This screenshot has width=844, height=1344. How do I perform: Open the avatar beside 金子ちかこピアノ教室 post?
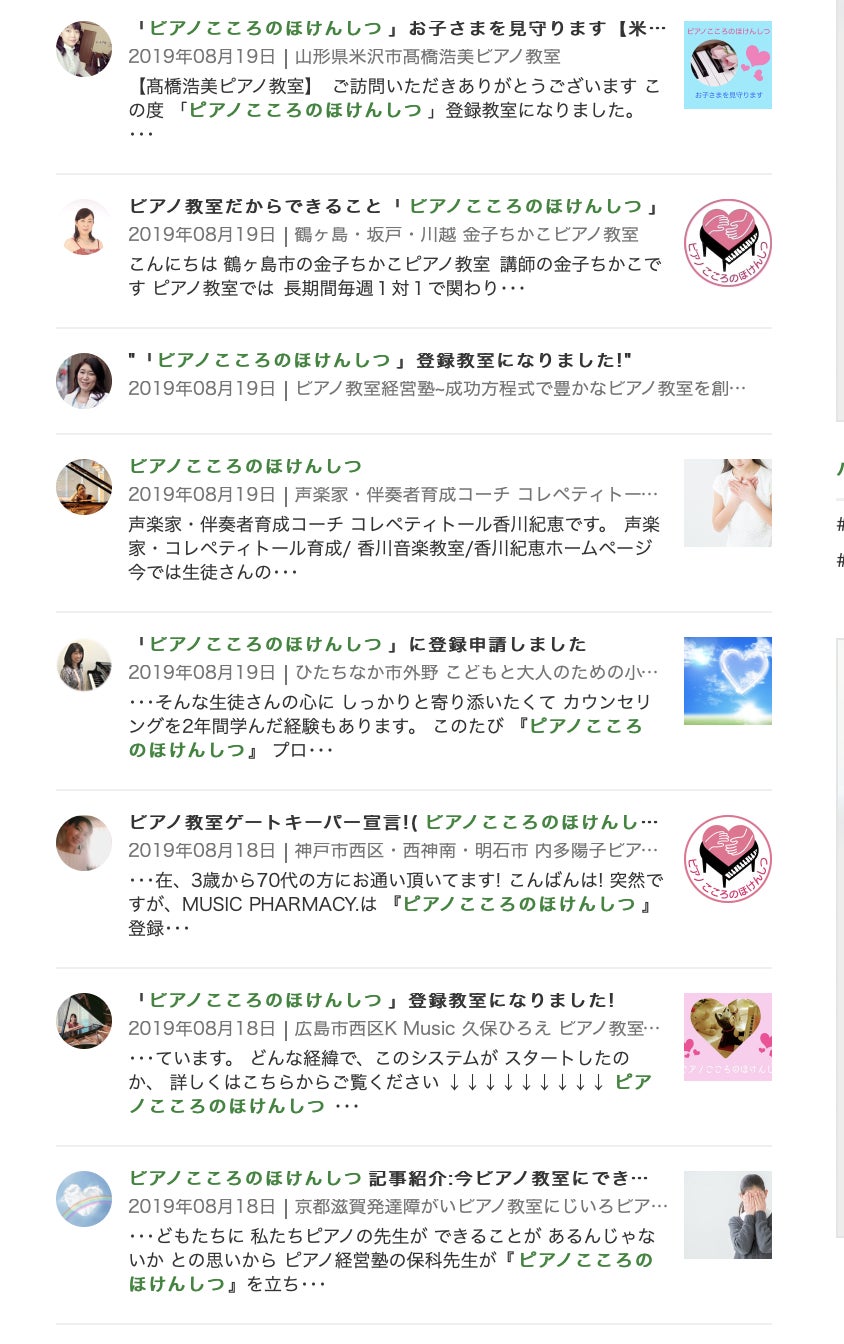click(x=84, y=227)
